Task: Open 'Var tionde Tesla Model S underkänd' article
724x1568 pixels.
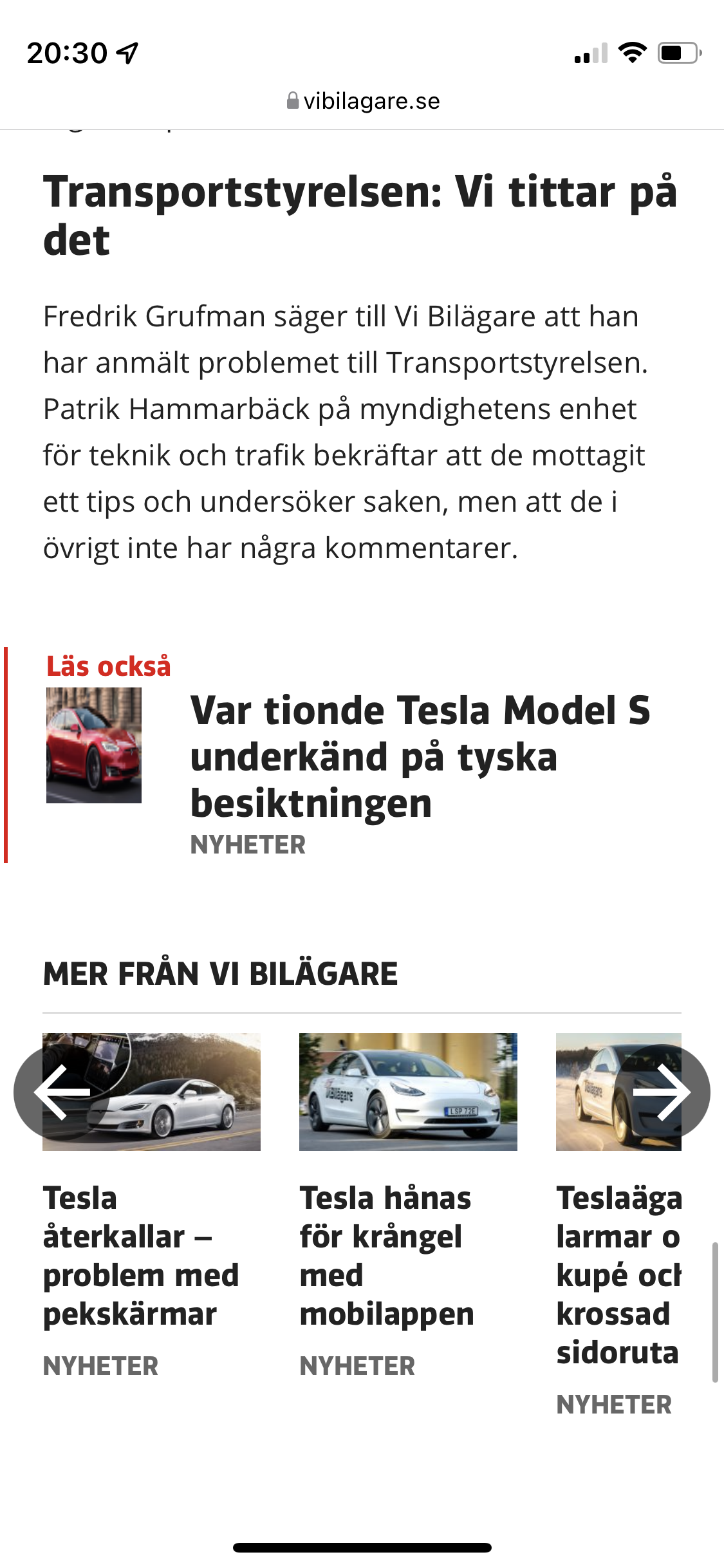Action: (420, 757)
